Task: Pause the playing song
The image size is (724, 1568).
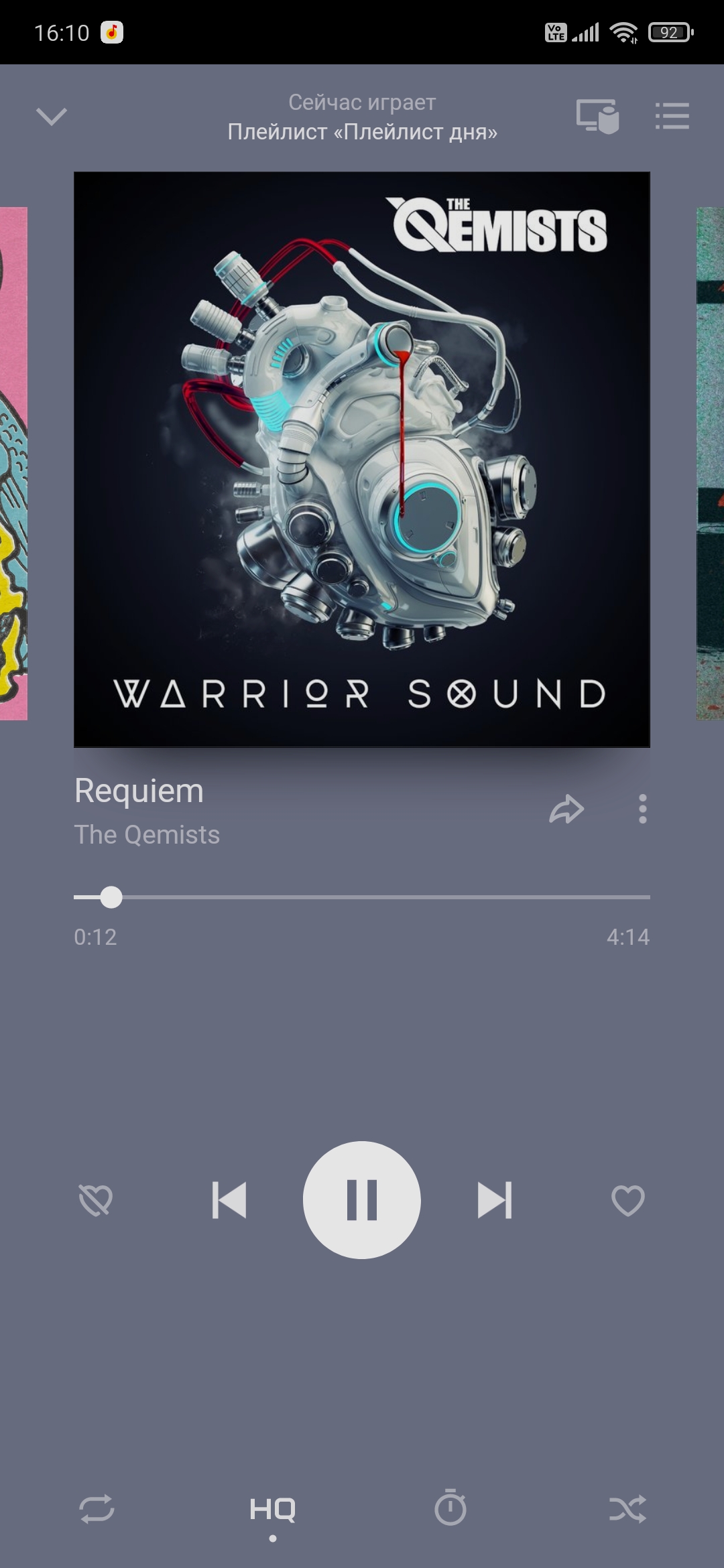Action: click(x=362, y=1200)
